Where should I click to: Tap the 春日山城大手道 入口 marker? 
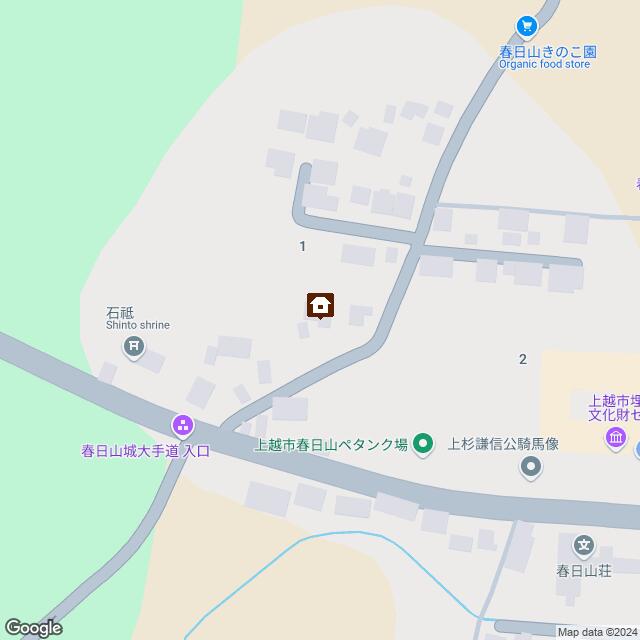[x=180, y=425]
